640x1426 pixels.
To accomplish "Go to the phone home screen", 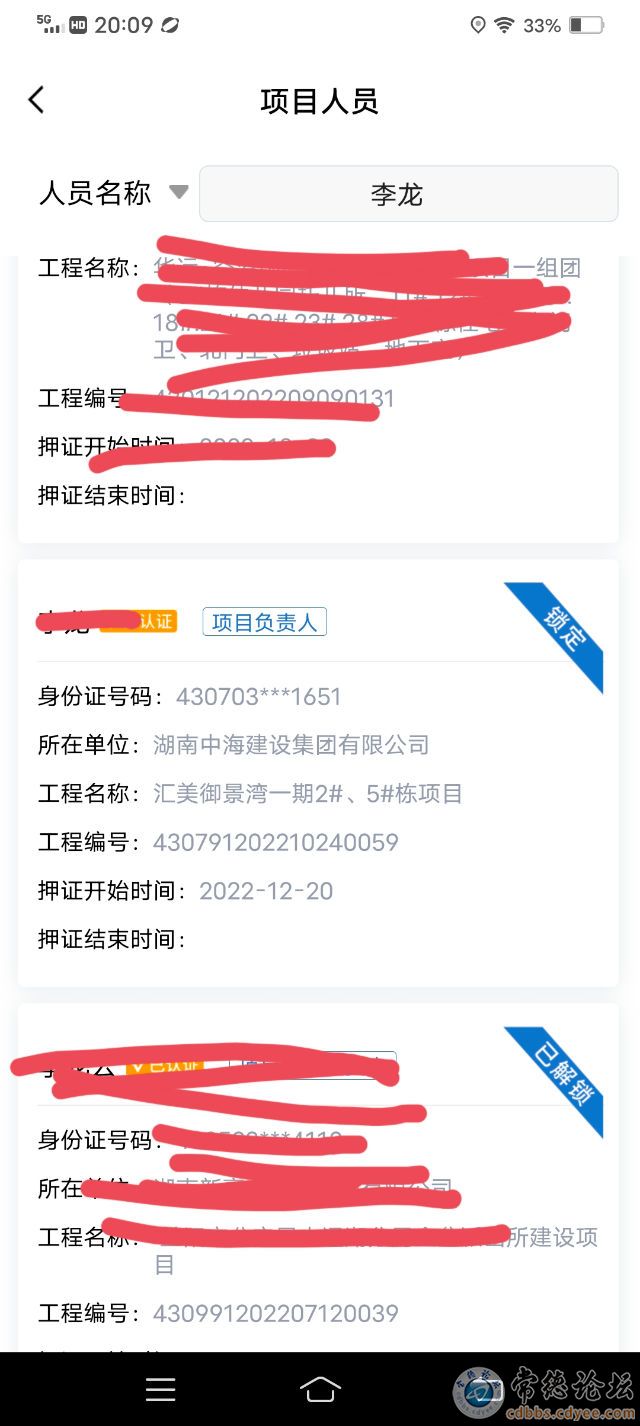I will click(x=320, y=1389).
